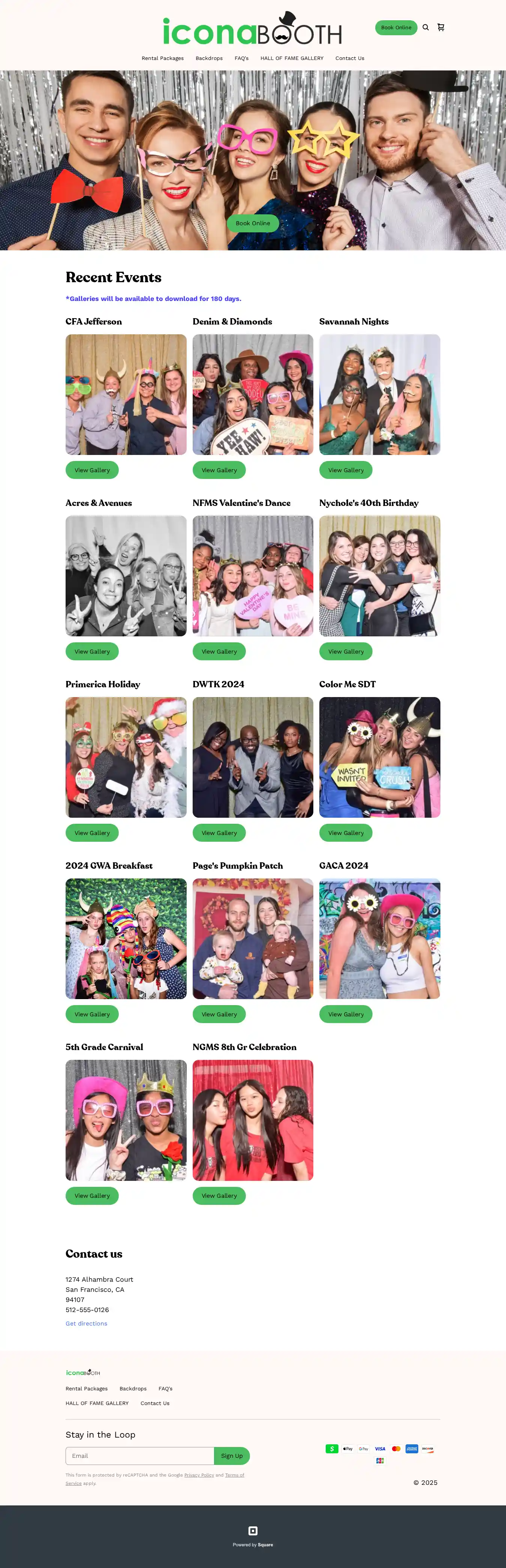The image size is (506, 1568).
Task: View Gallery for NGMS 8th Gr Celebration
Action: click(x=219, y=1195)
